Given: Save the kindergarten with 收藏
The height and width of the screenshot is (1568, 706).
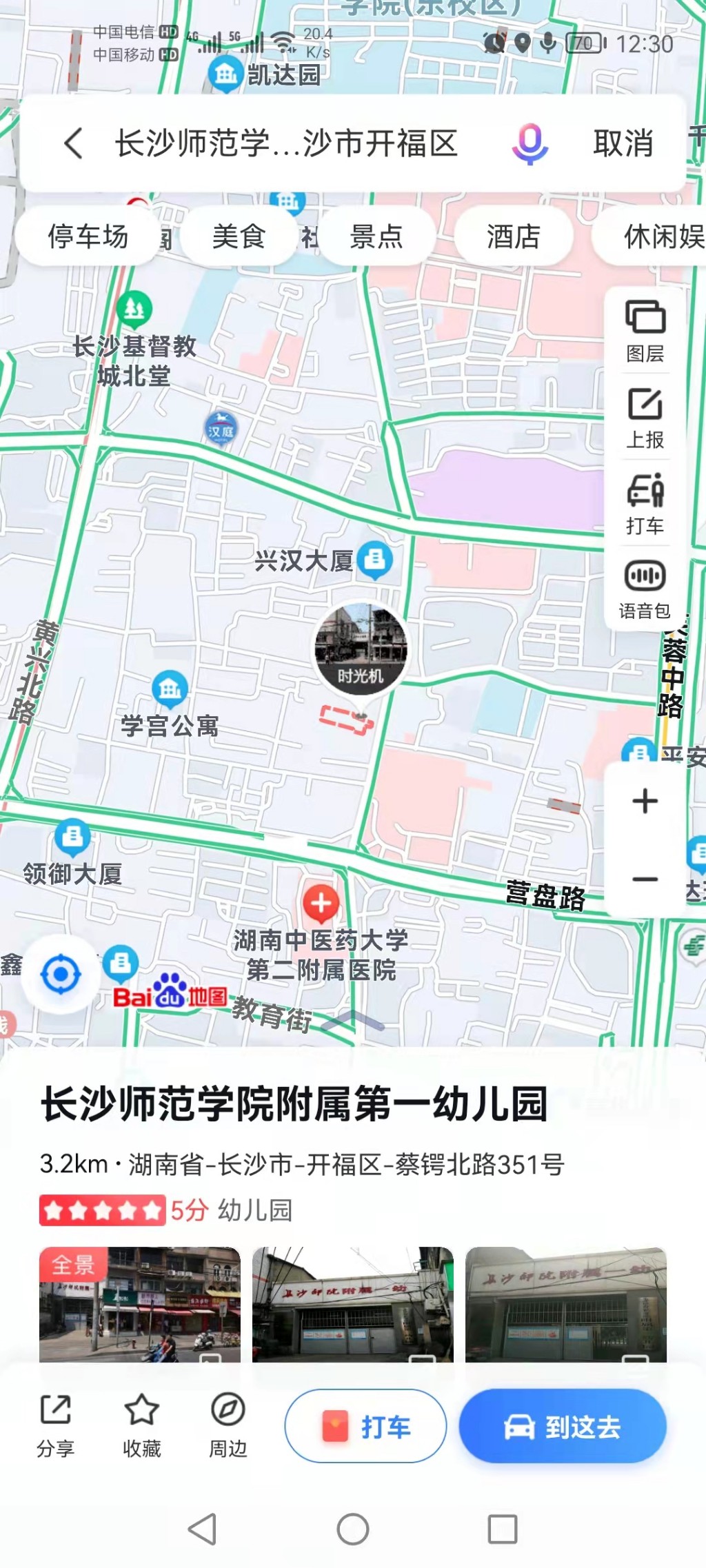Looking at the screenshot, I should point(141,1425).
